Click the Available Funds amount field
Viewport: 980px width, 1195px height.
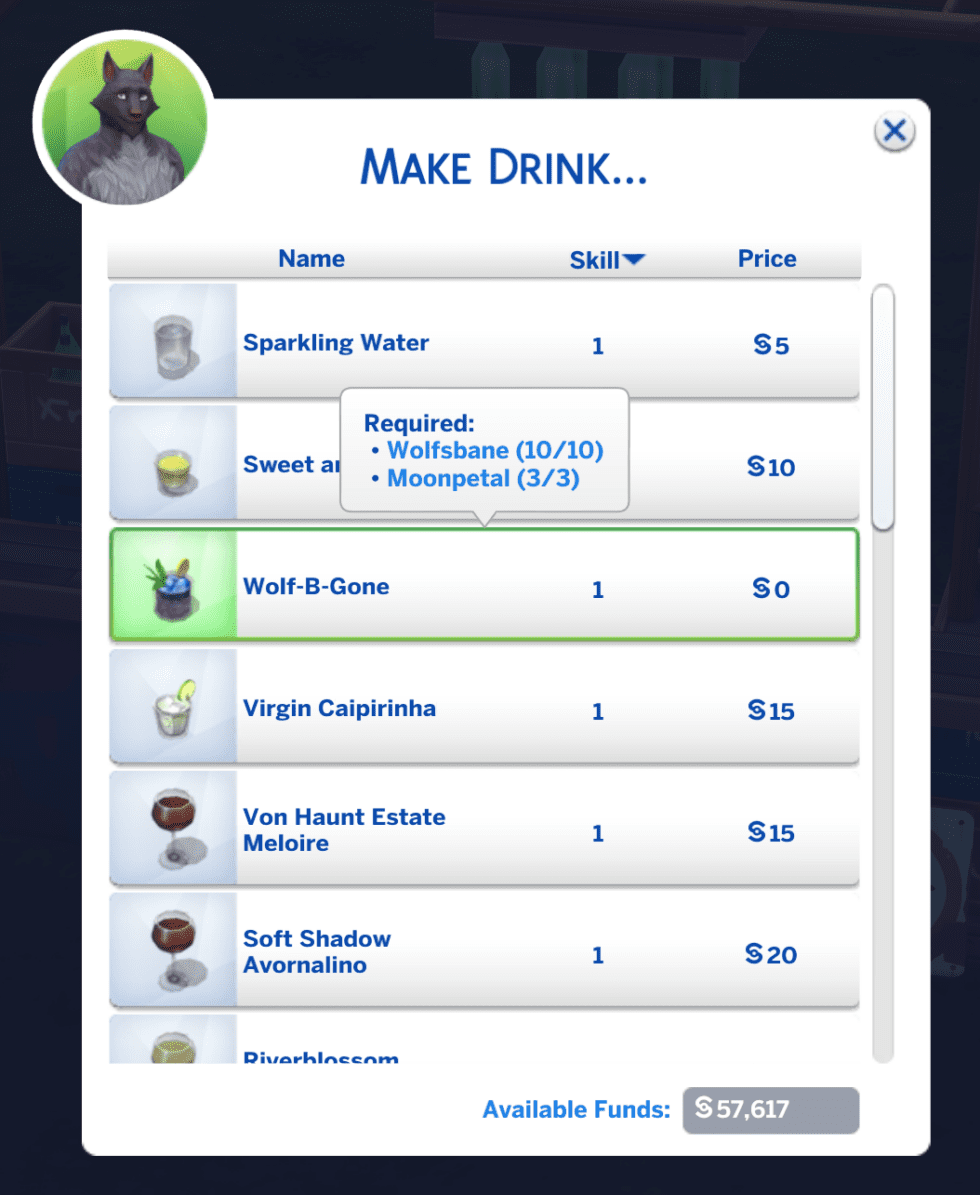[x=770, y=1110]
